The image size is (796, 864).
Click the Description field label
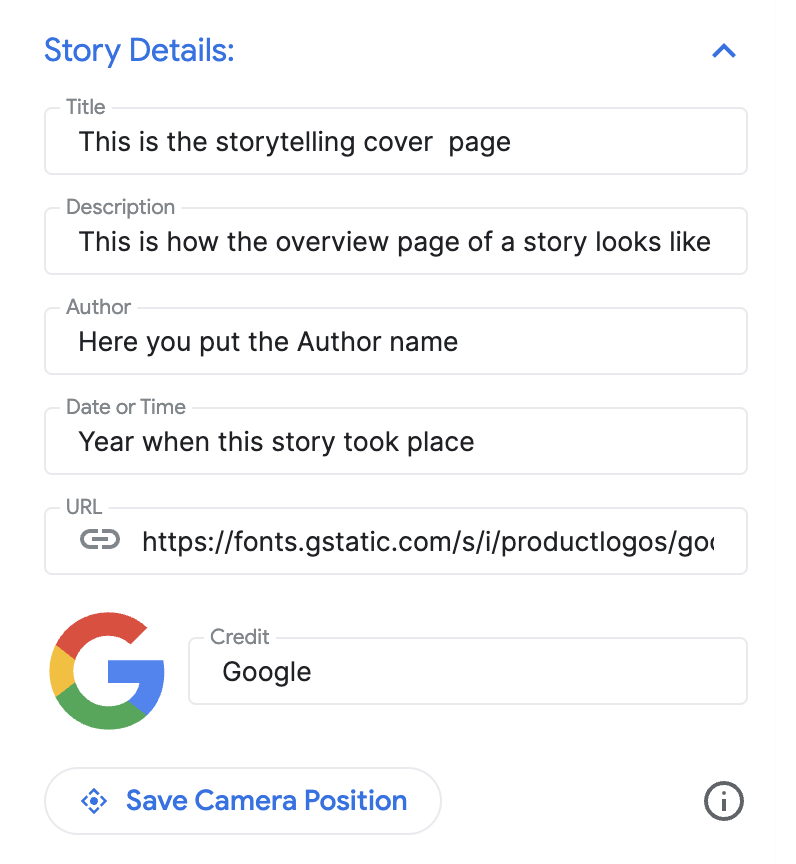[120, 207]
